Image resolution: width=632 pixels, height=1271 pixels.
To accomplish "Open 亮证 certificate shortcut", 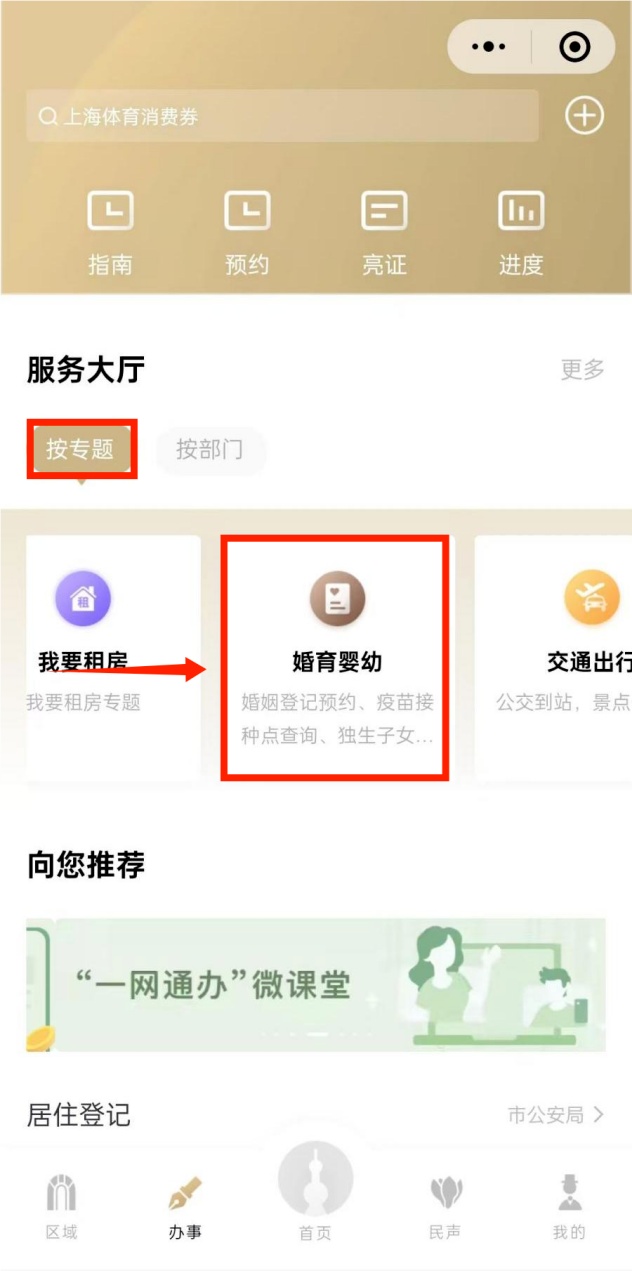I will point(384,234).
